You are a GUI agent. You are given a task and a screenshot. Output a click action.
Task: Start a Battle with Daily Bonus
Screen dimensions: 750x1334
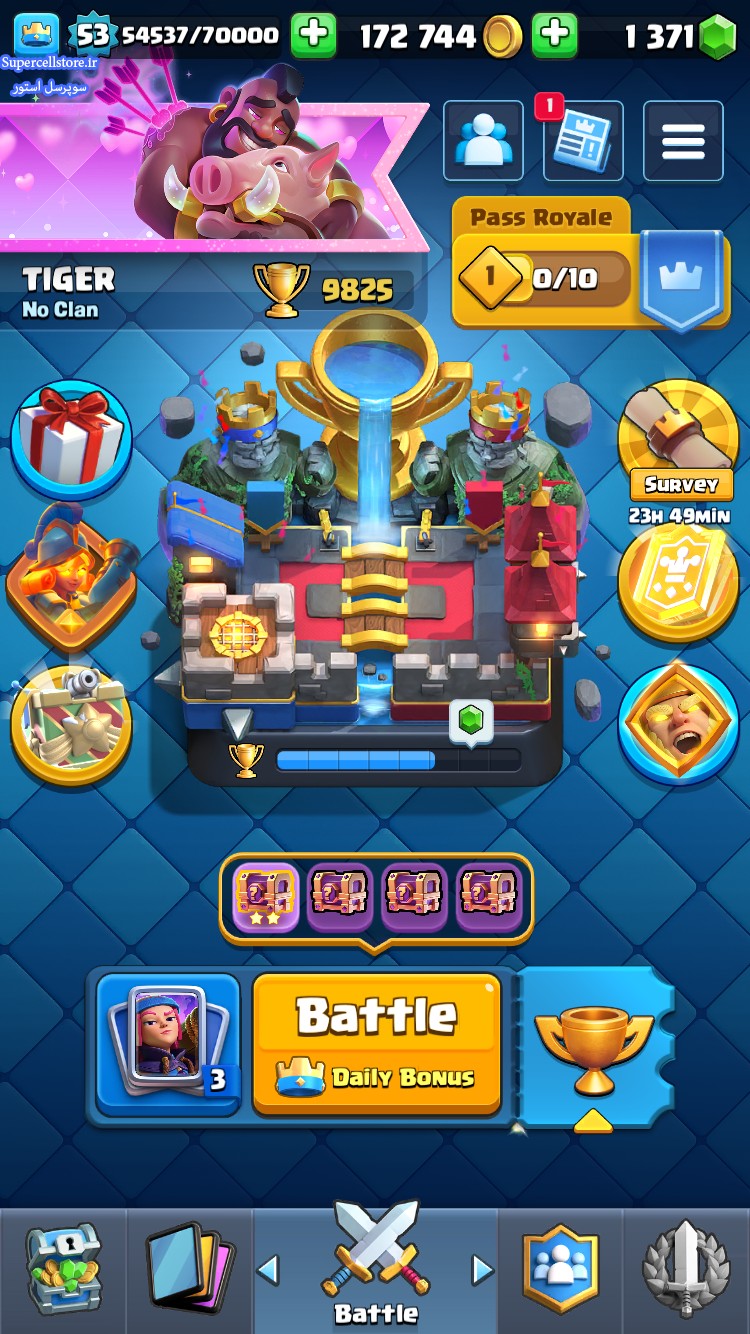tap(376, 1043)
